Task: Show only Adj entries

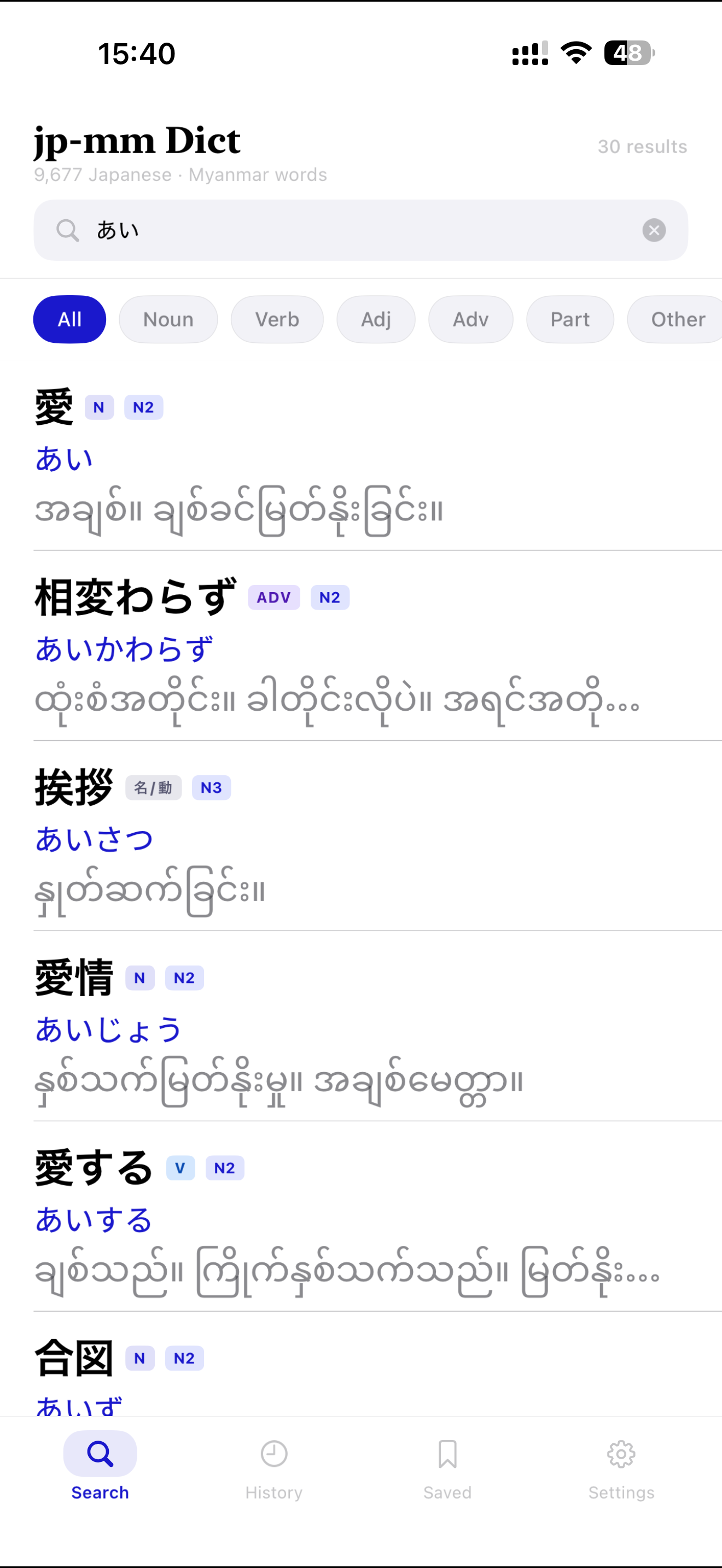Action: tap(376, 319)
